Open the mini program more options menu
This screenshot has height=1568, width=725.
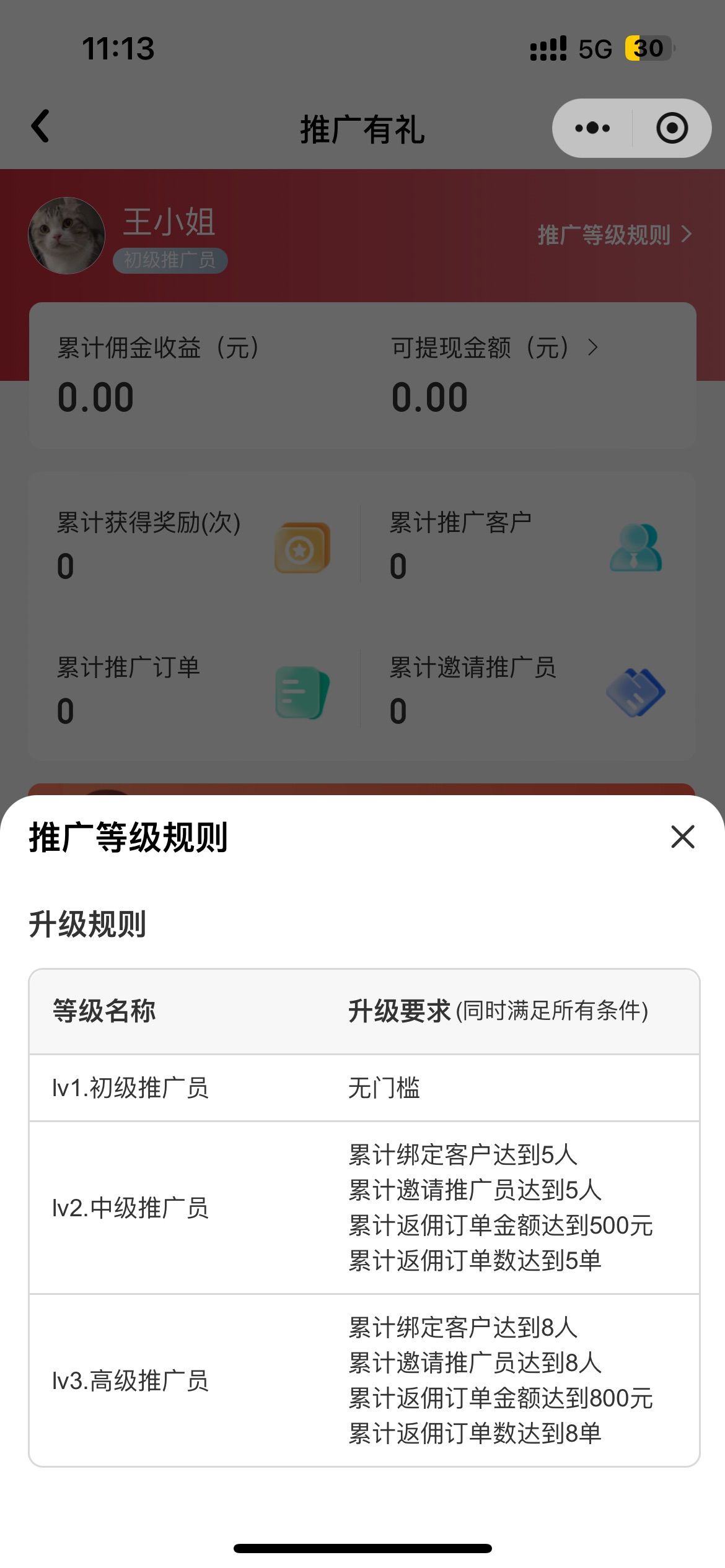592,128
